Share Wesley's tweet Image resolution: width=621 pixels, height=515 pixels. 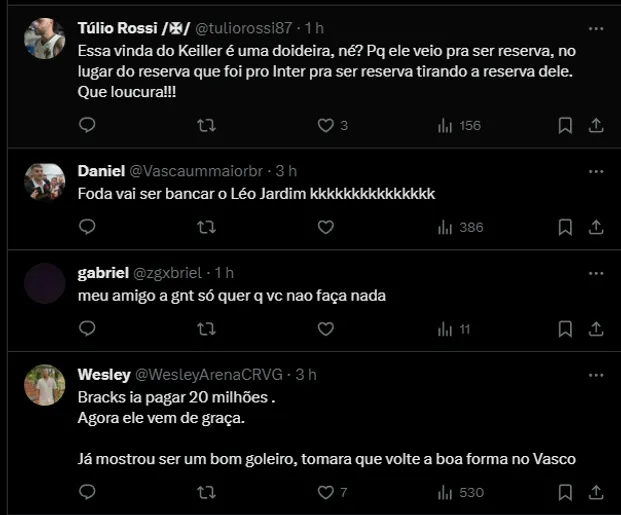[x=596, y=492]
